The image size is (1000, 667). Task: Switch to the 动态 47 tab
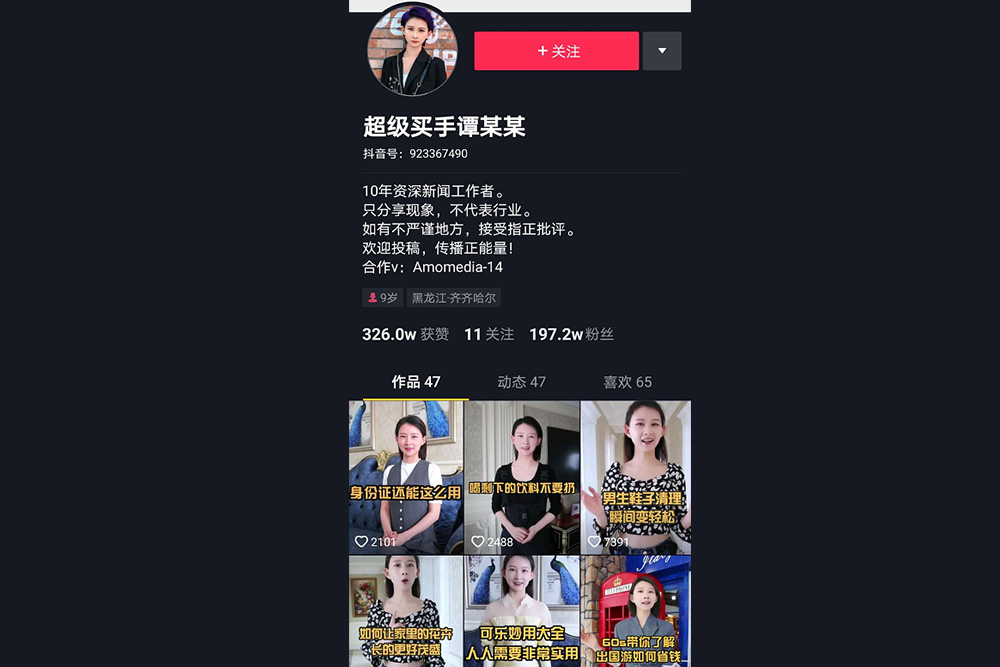click(x=521, y=382)
